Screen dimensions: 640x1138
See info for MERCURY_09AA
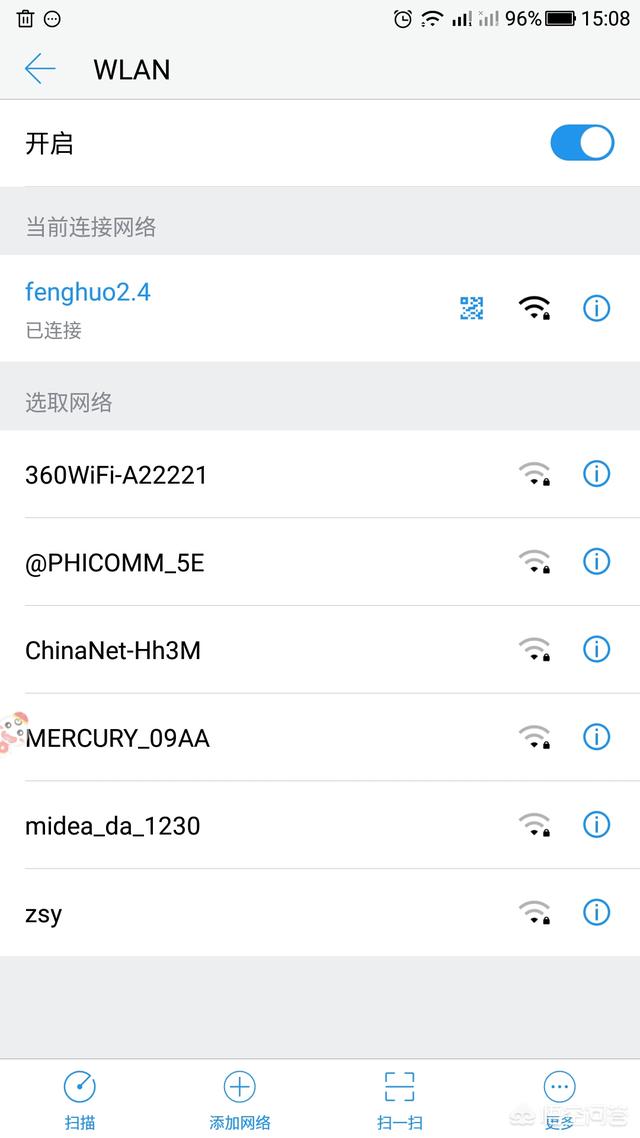(596, 738)
